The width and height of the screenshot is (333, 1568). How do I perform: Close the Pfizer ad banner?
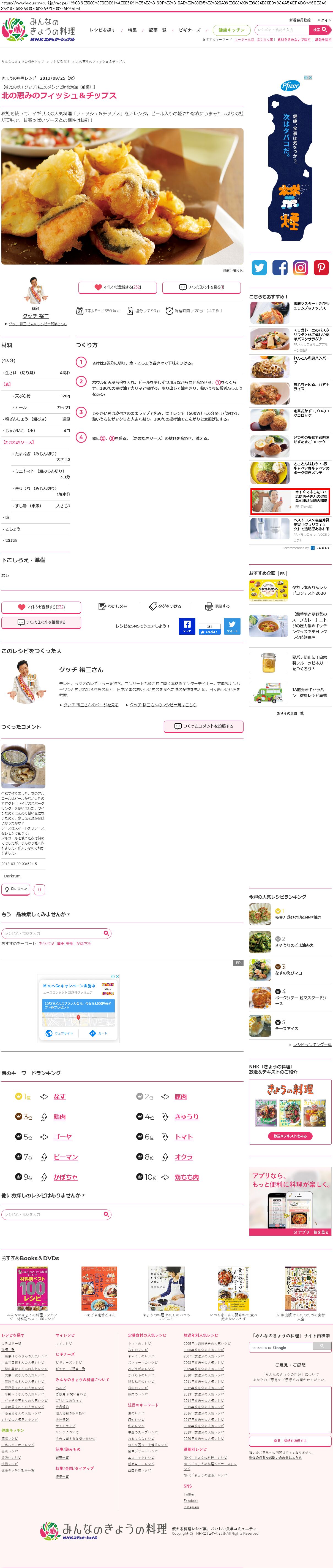pos(309,77)
